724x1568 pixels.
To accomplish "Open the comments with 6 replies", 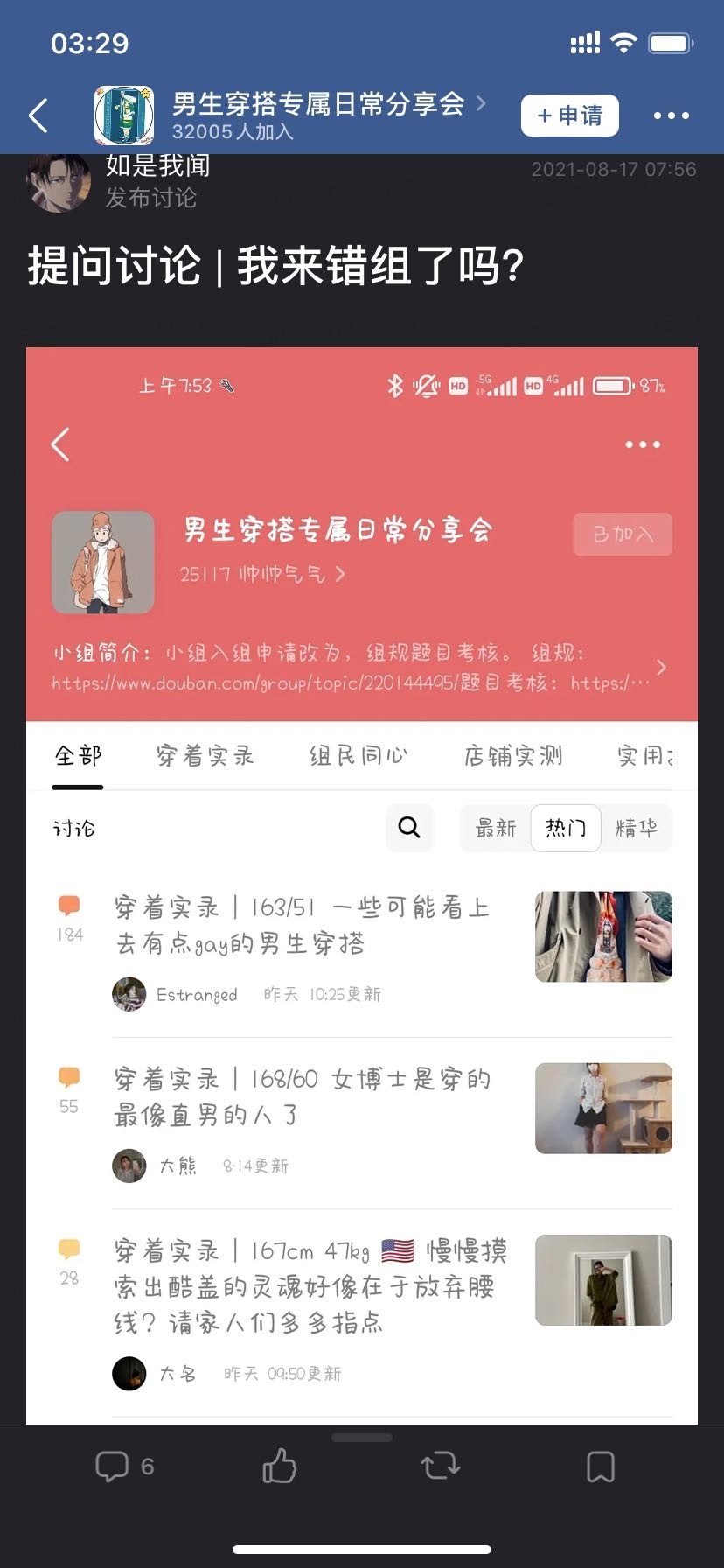I will click(x=123, y=1466).
